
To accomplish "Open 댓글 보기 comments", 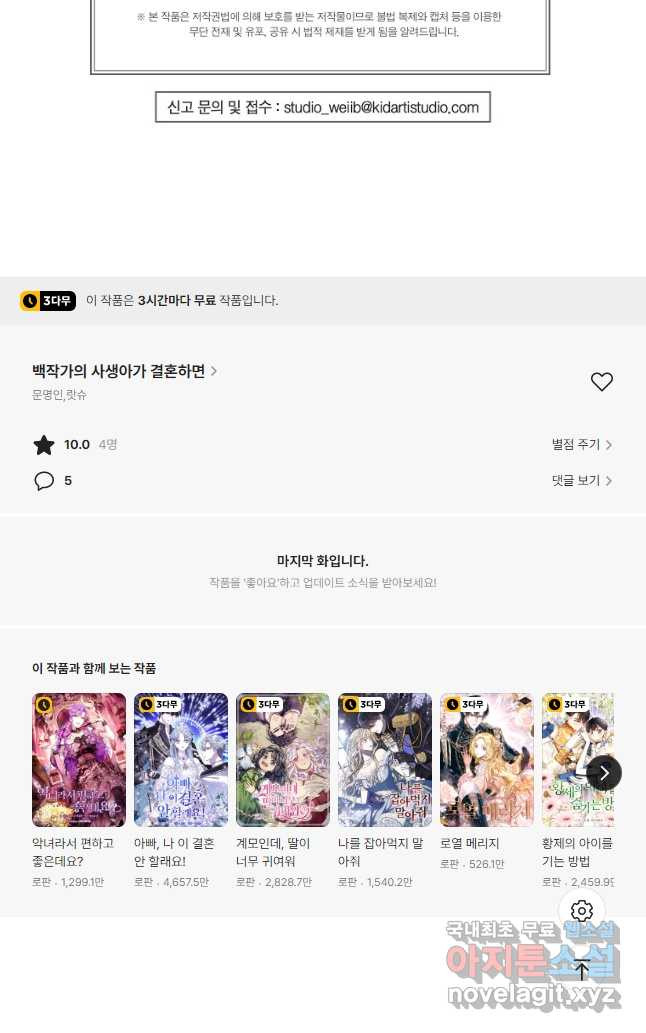I will (x=581, y=481).
